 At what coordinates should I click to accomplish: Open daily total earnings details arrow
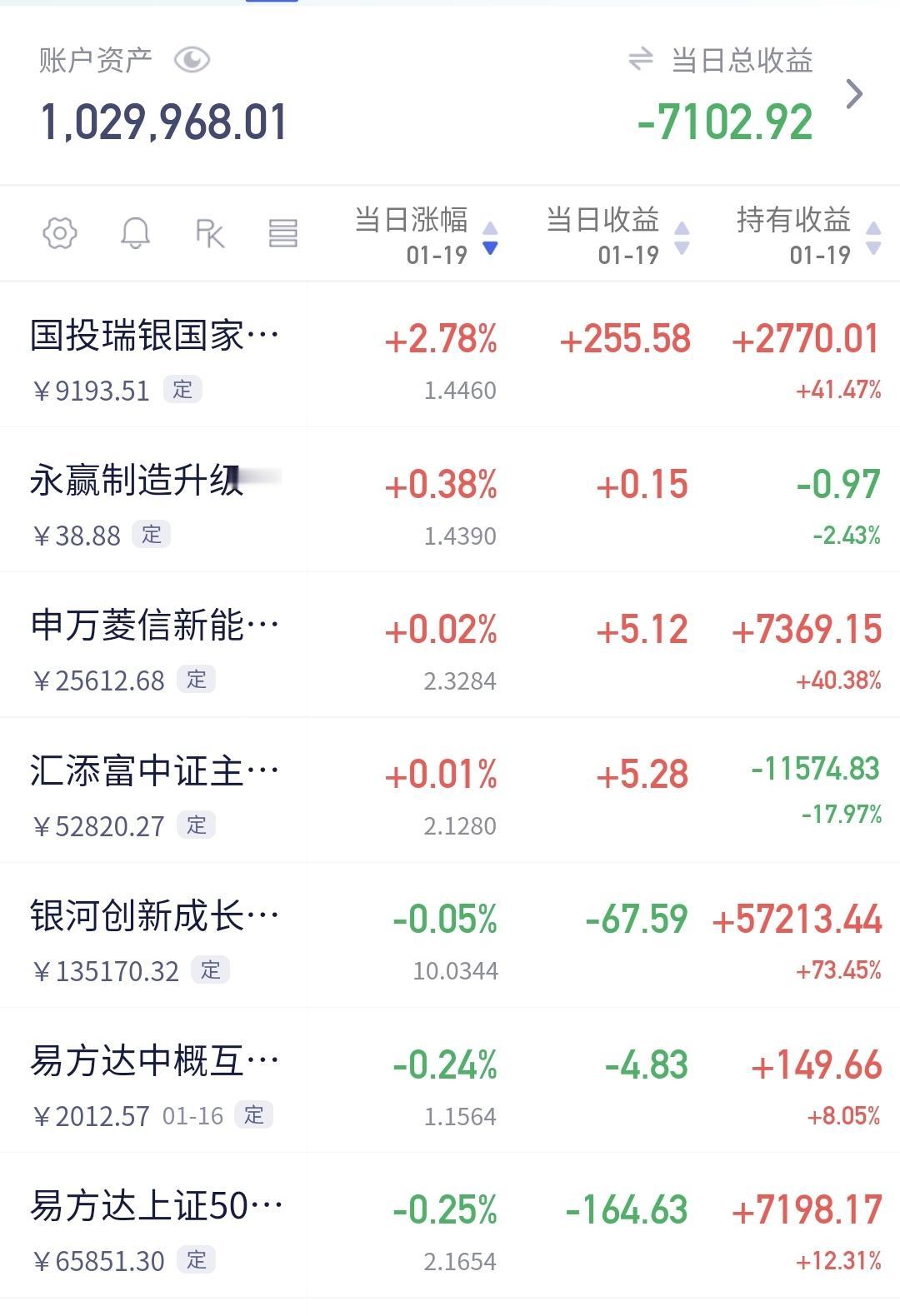pos(854,94)
